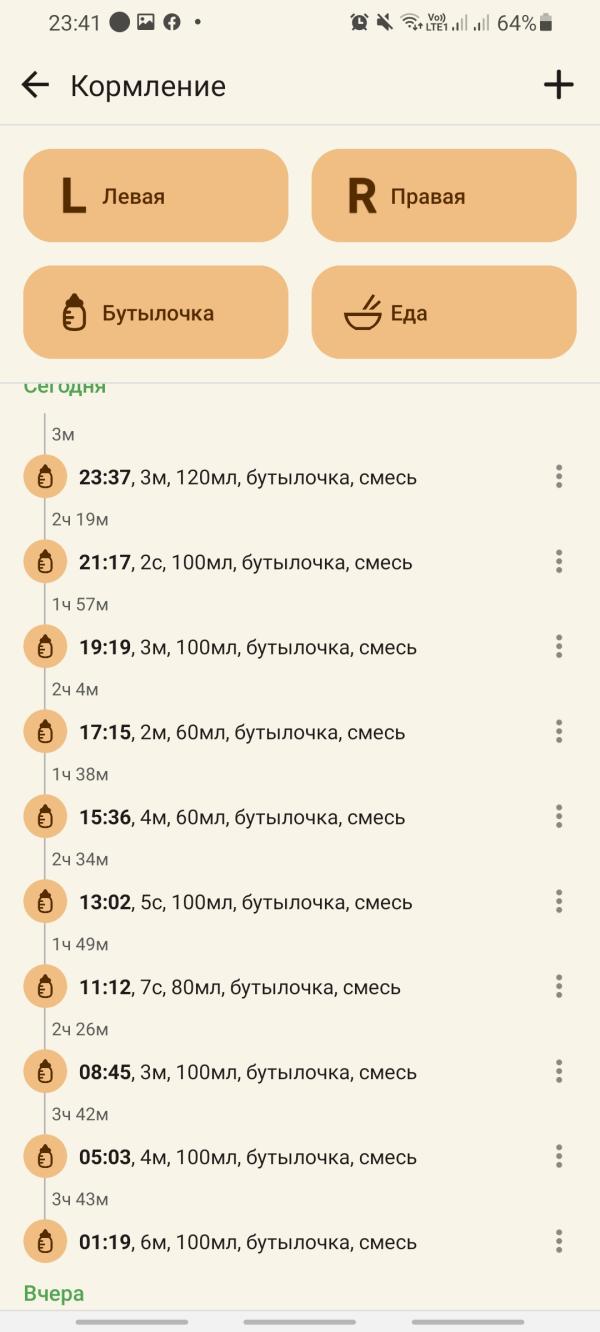
Task: View the 08:45 feeding record
Action: pyautogui.click(x=248, y=1073)
